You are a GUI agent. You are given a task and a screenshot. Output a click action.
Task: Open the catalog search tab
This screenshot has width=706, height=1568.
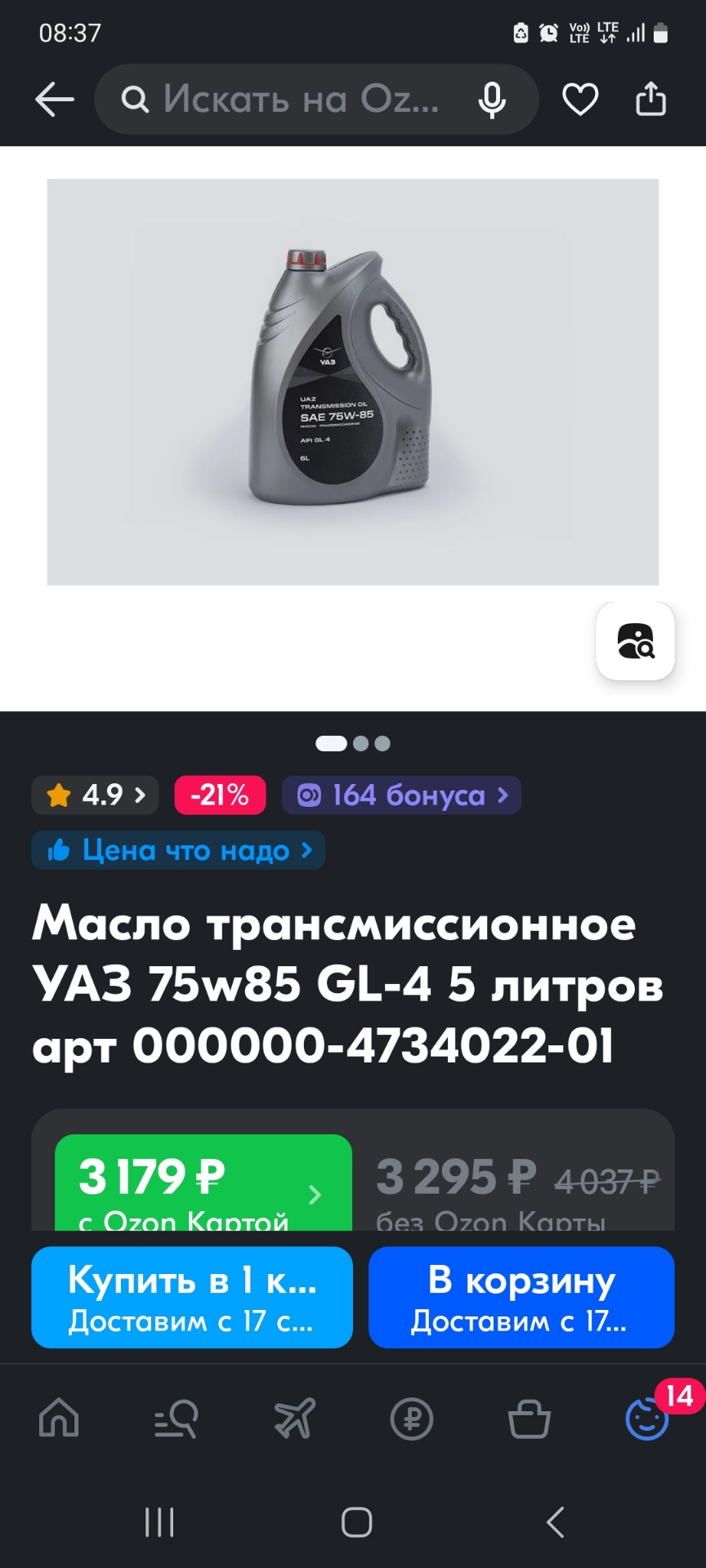[x=176, y=1419]
